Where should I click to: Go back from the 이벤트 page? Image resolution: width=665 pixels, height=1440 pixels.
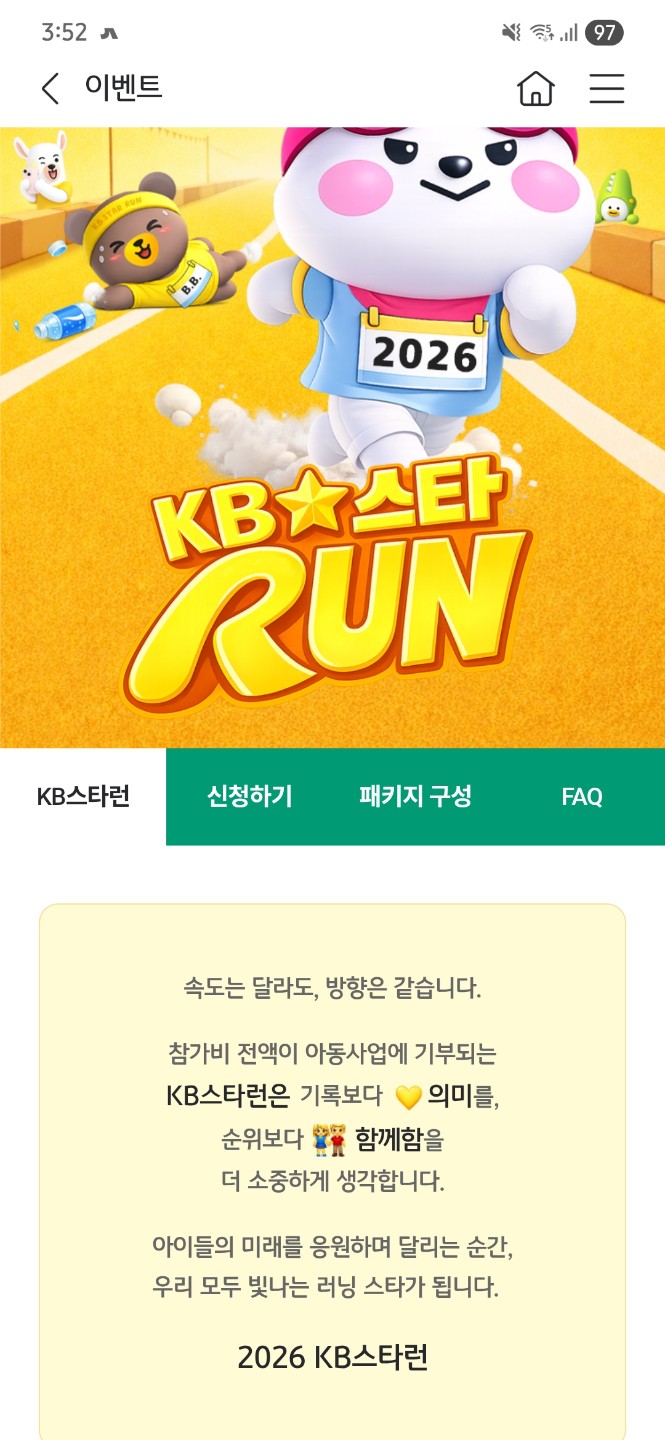point(50,88)
